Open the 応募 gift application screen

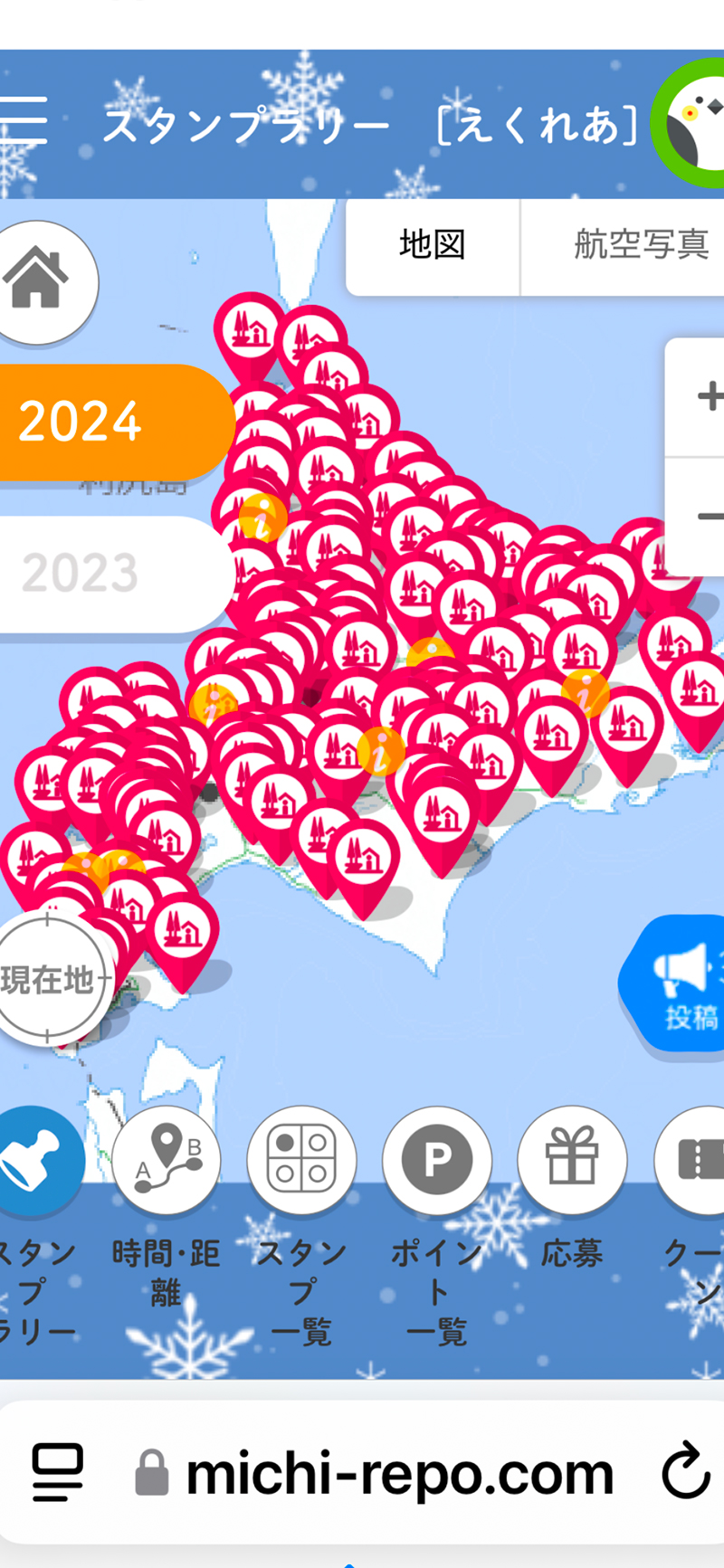point(572,1161)
